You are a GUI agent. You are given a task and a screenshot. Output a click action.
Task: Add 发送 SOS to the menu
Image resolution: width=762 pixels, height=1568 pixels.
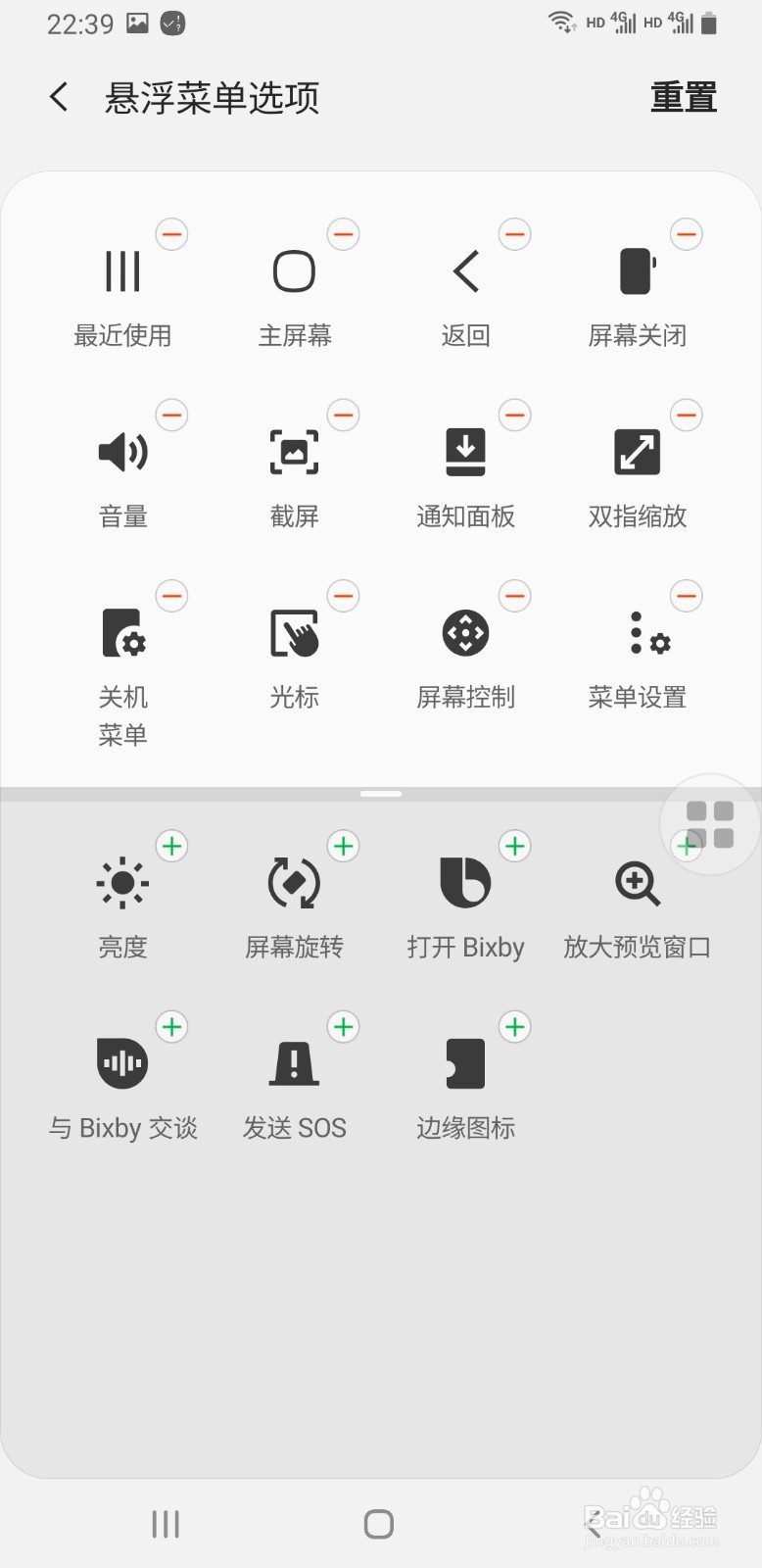pyautogui.click(x=344, y=1027)
